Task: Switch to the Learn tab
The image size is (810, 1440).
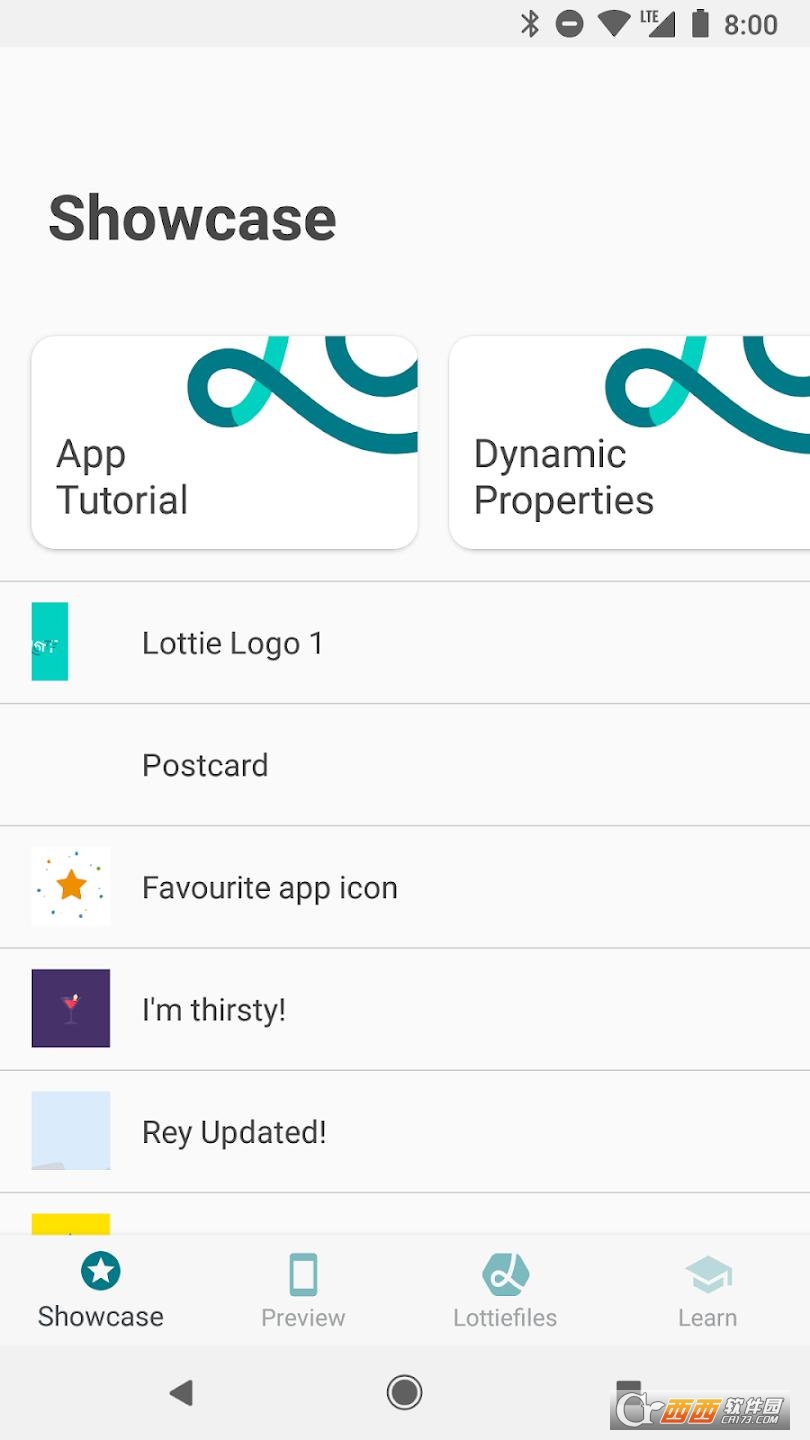Action: (x=708, y=1290)
